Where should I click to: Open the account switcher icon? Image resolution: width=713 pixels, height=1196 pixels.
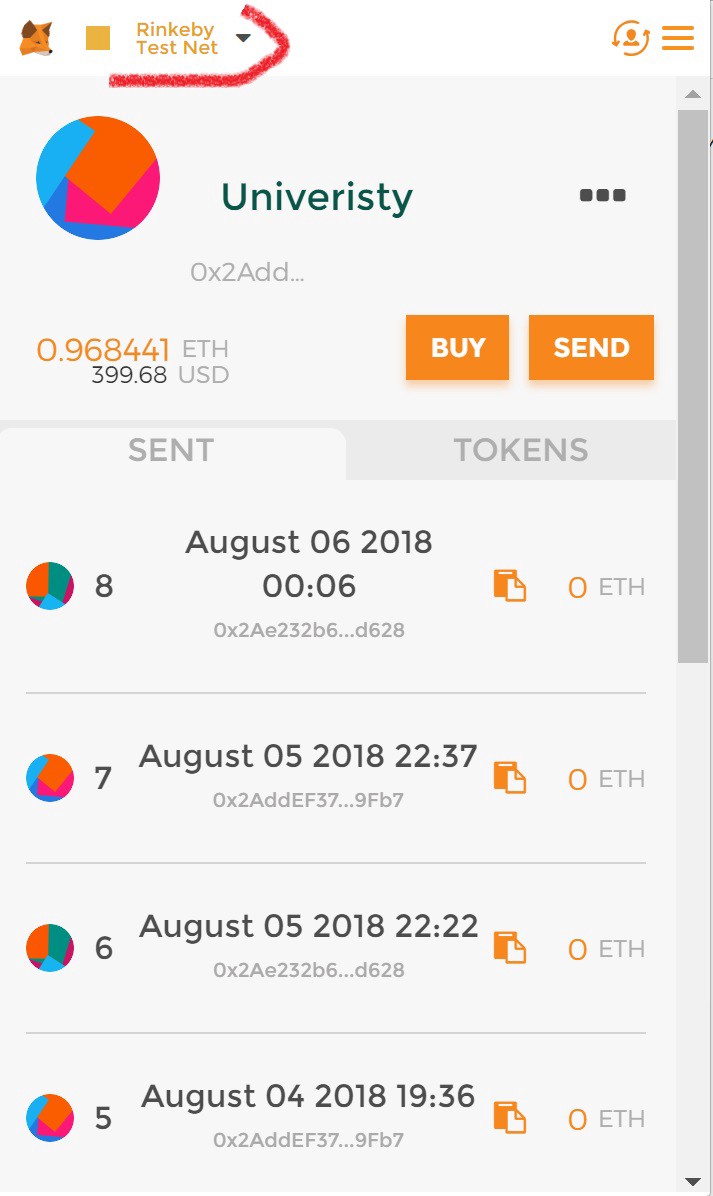tap(630, 38)
